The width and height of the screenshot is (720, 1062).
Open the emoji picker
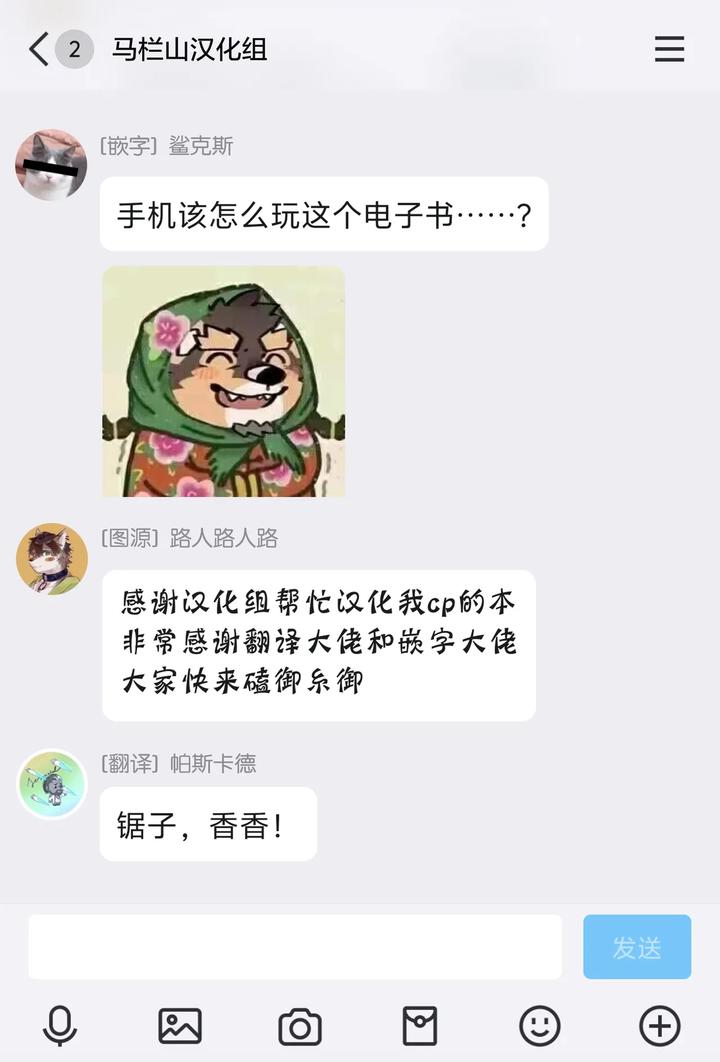point(539,1026)
